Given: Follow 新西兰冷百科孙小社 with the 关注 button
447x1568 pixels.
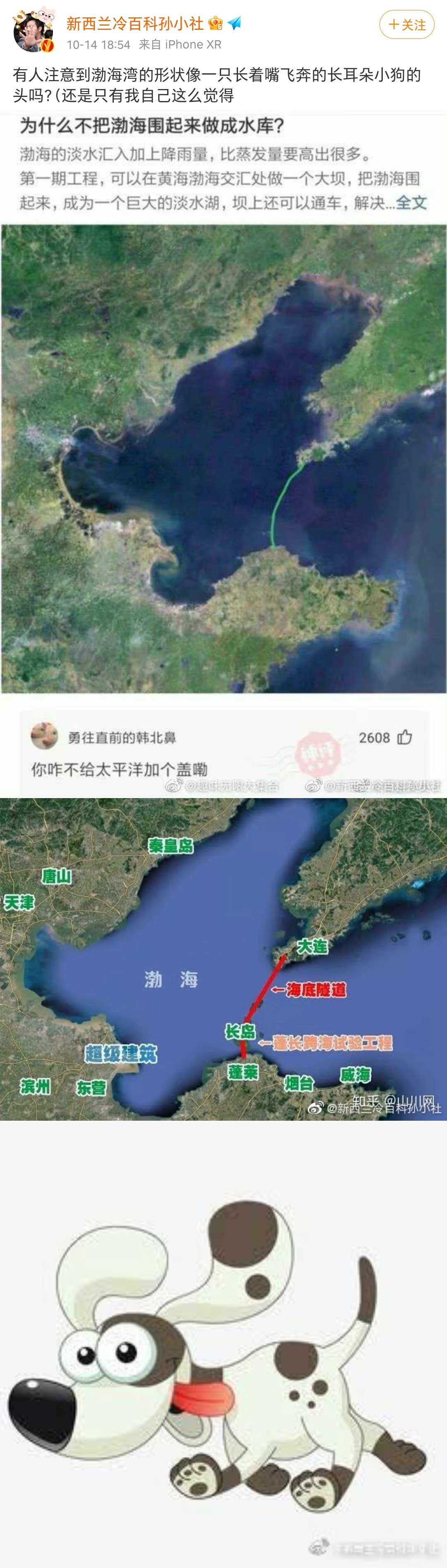Looking at the screenshot, I should [x=406, y=25].
